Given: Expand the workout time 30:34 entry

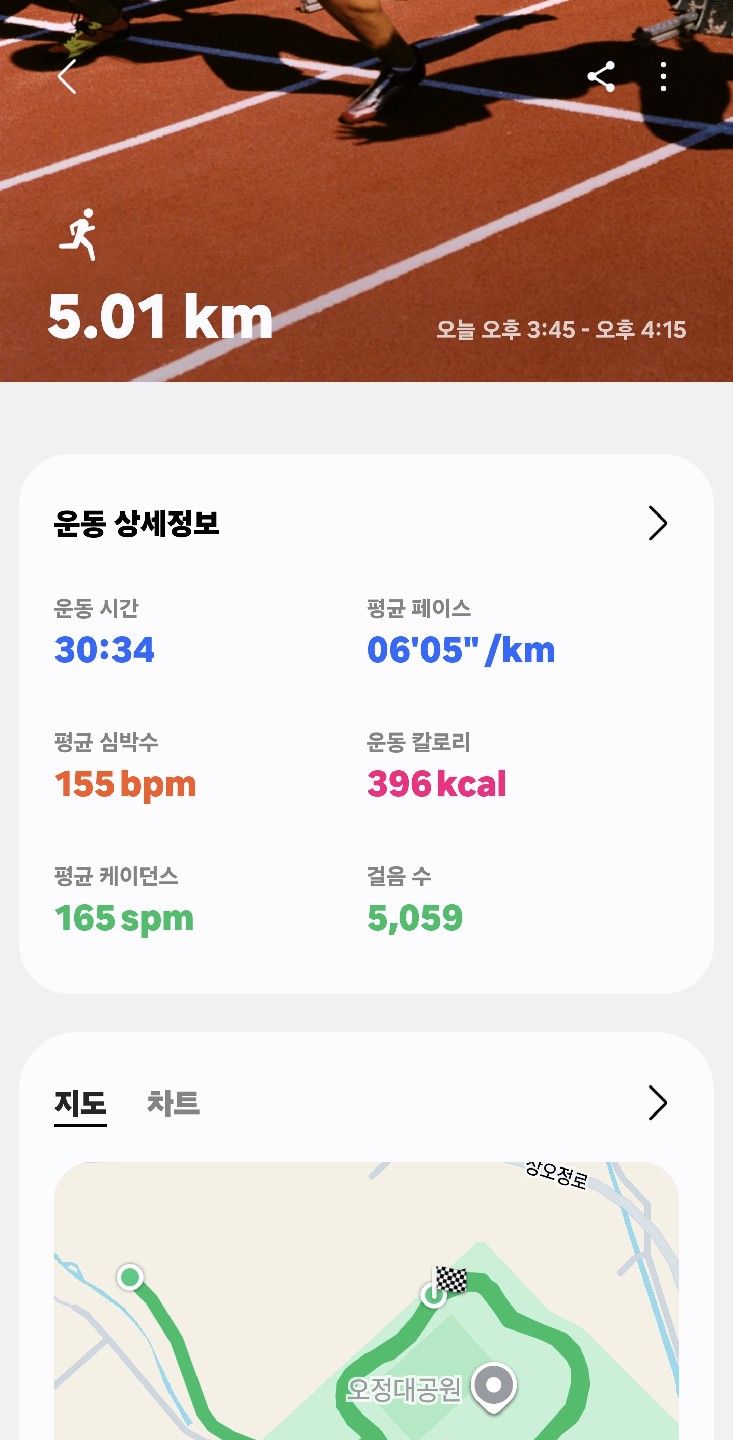Looking at the screenshot, I should coord(105,650).
